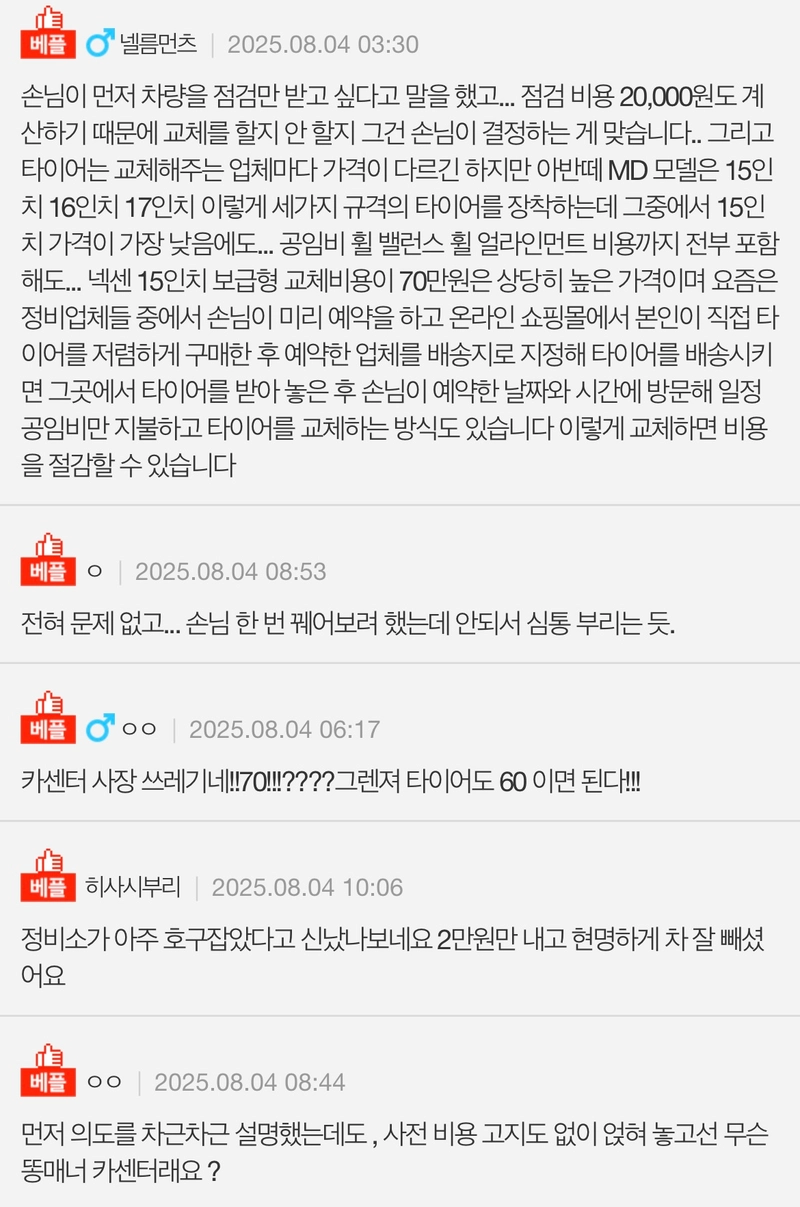Select nickname ㅇㅇ on the 08:44 comment
The height and width of the screenshot is (1207, 800).
point(104,1083)
